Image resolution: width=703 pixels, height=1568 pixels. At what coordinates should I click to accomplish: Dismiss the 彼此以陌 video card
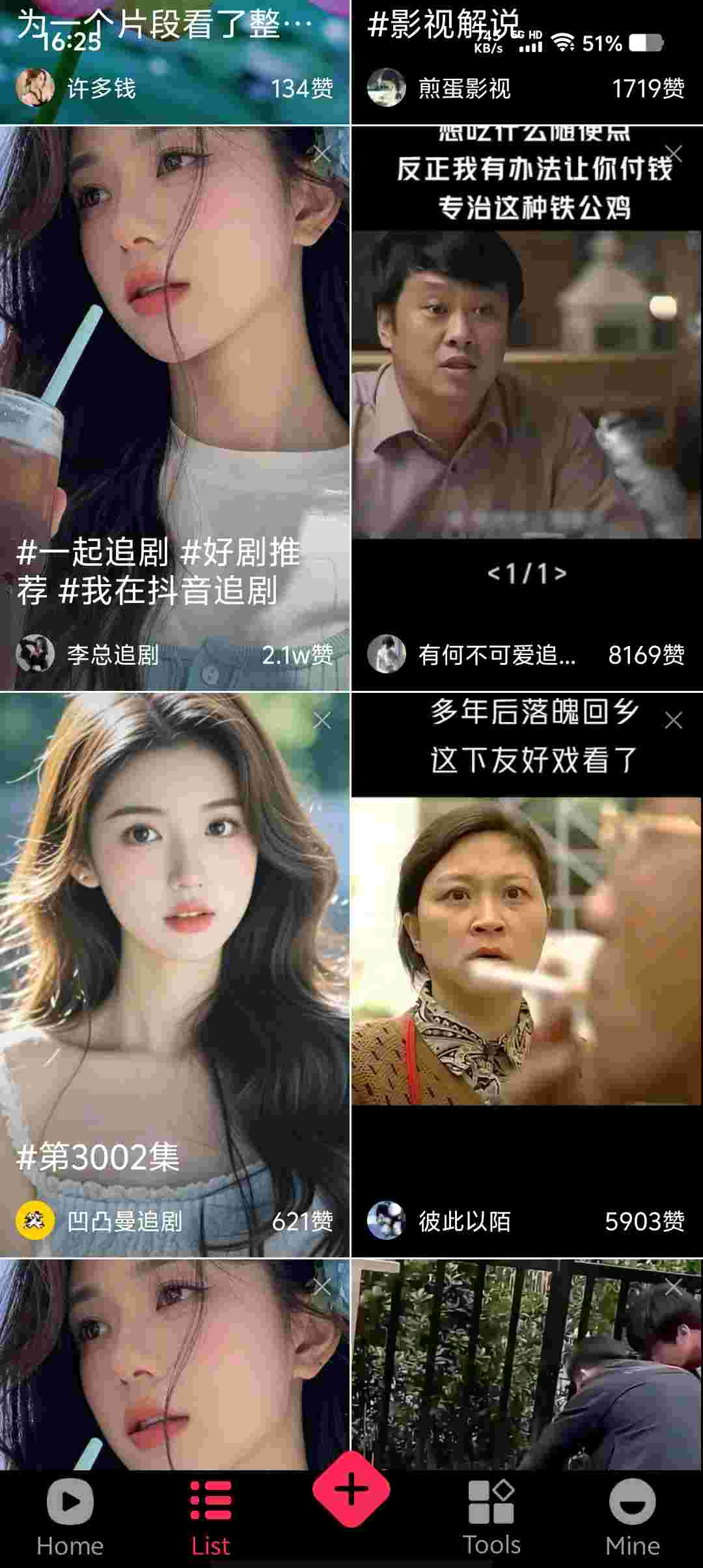pos(674,720)
